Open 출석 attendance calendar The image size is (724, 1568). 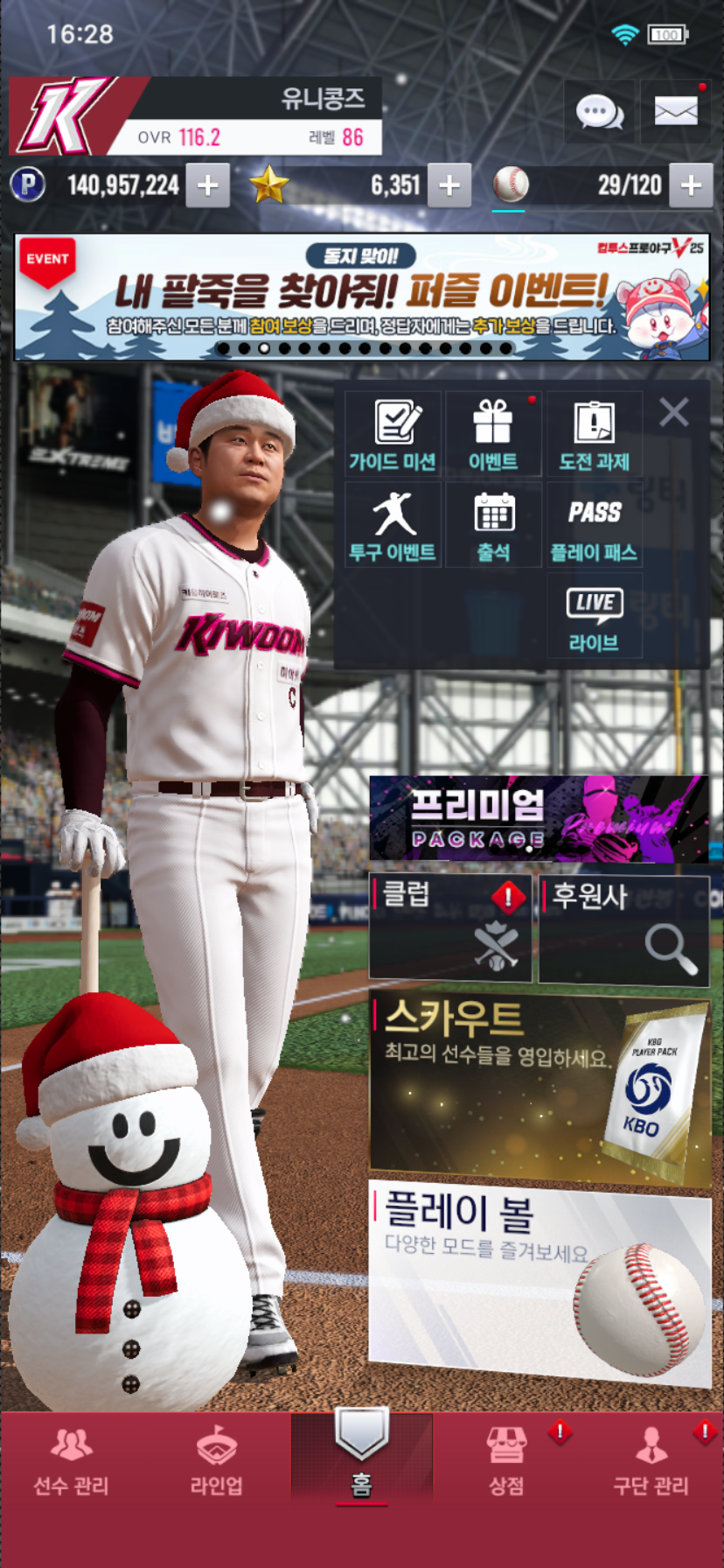click(493, 526)
